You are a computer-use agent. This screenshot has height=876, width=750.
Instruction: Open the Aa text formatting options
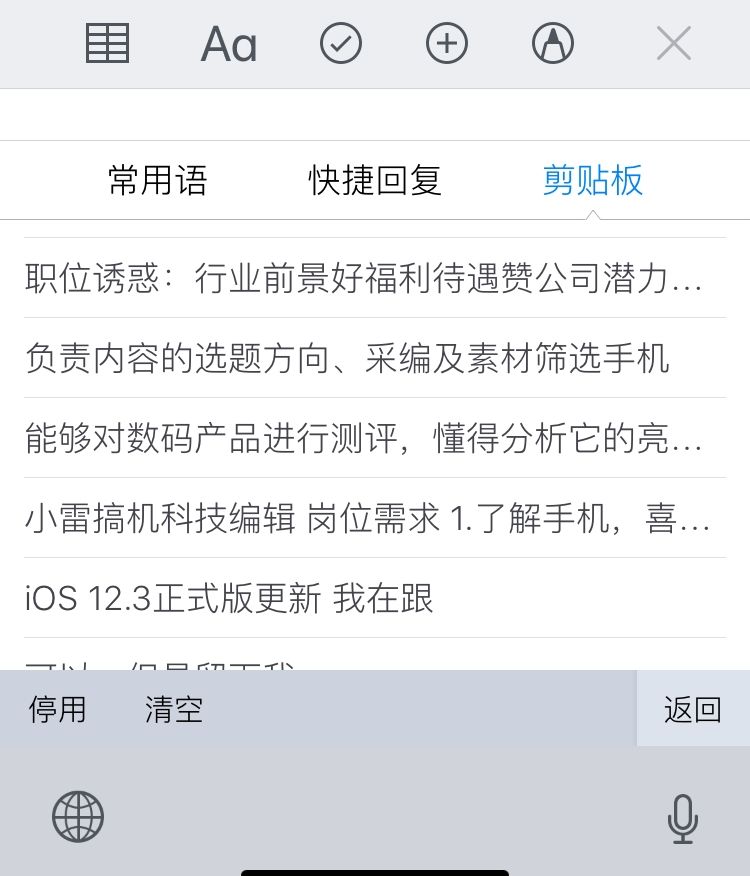point(229,44)
